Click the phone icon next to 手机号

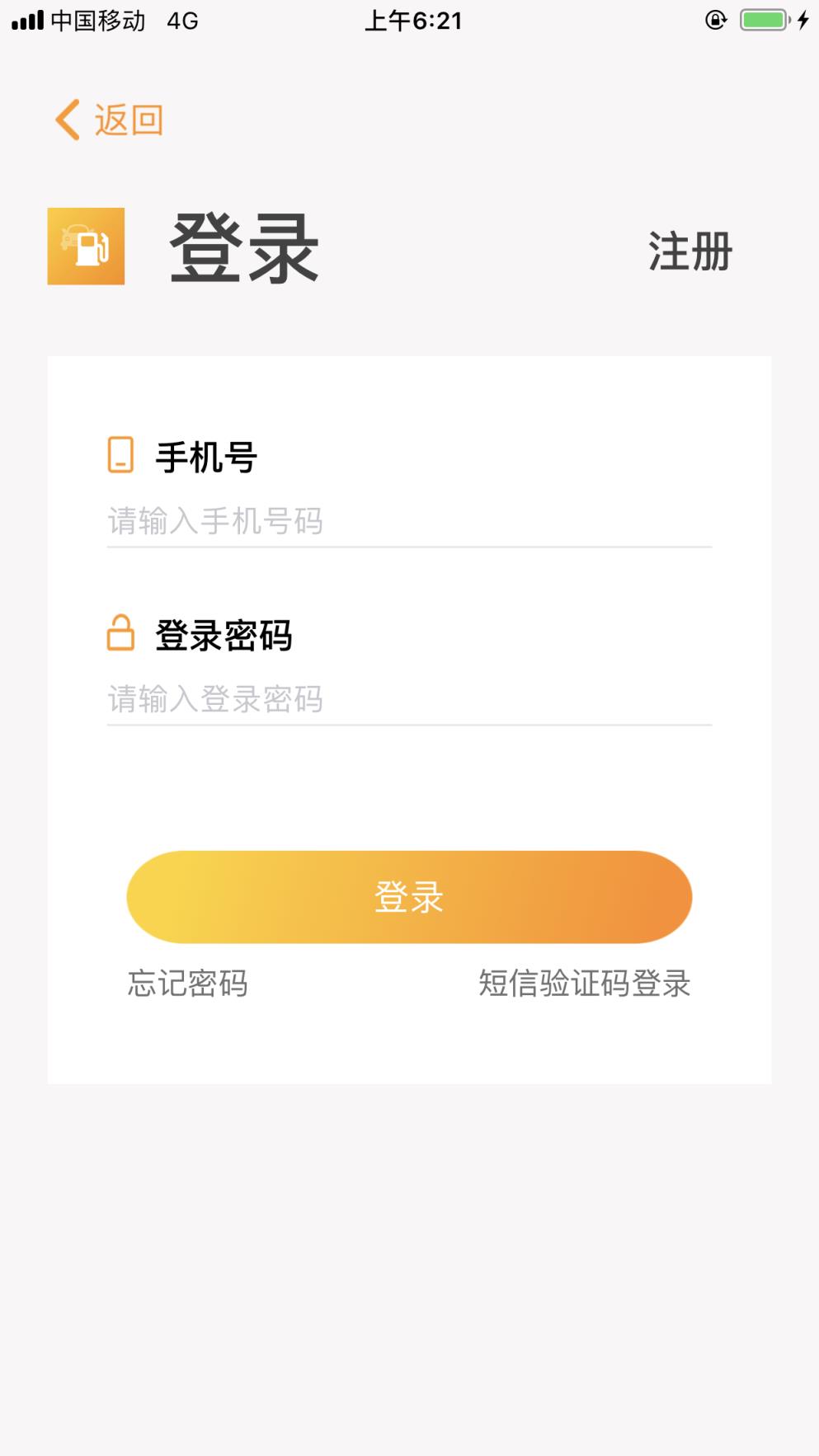click(120, 456)
